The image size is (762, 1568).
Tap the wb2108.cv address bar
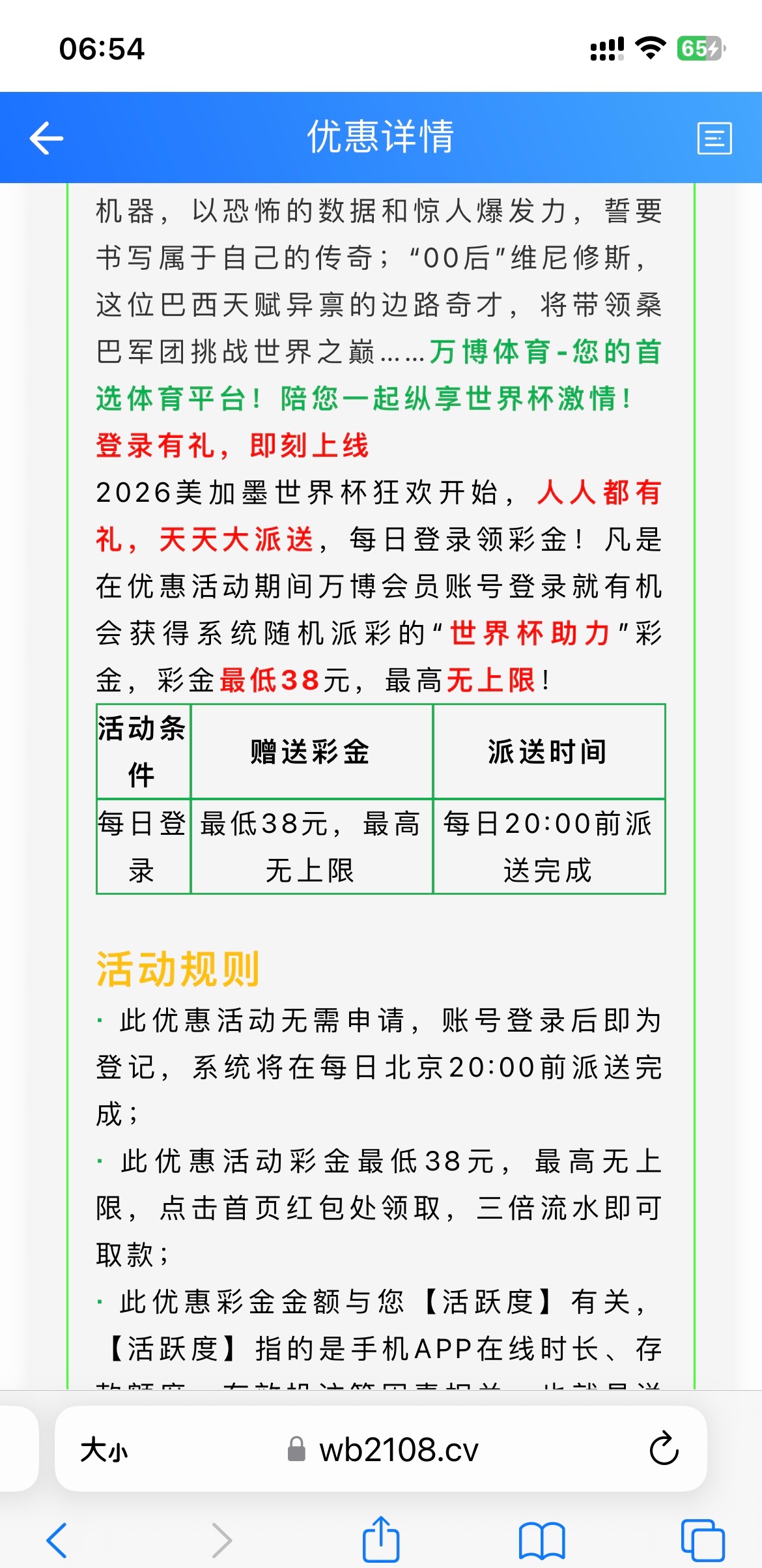(381, 1449)
